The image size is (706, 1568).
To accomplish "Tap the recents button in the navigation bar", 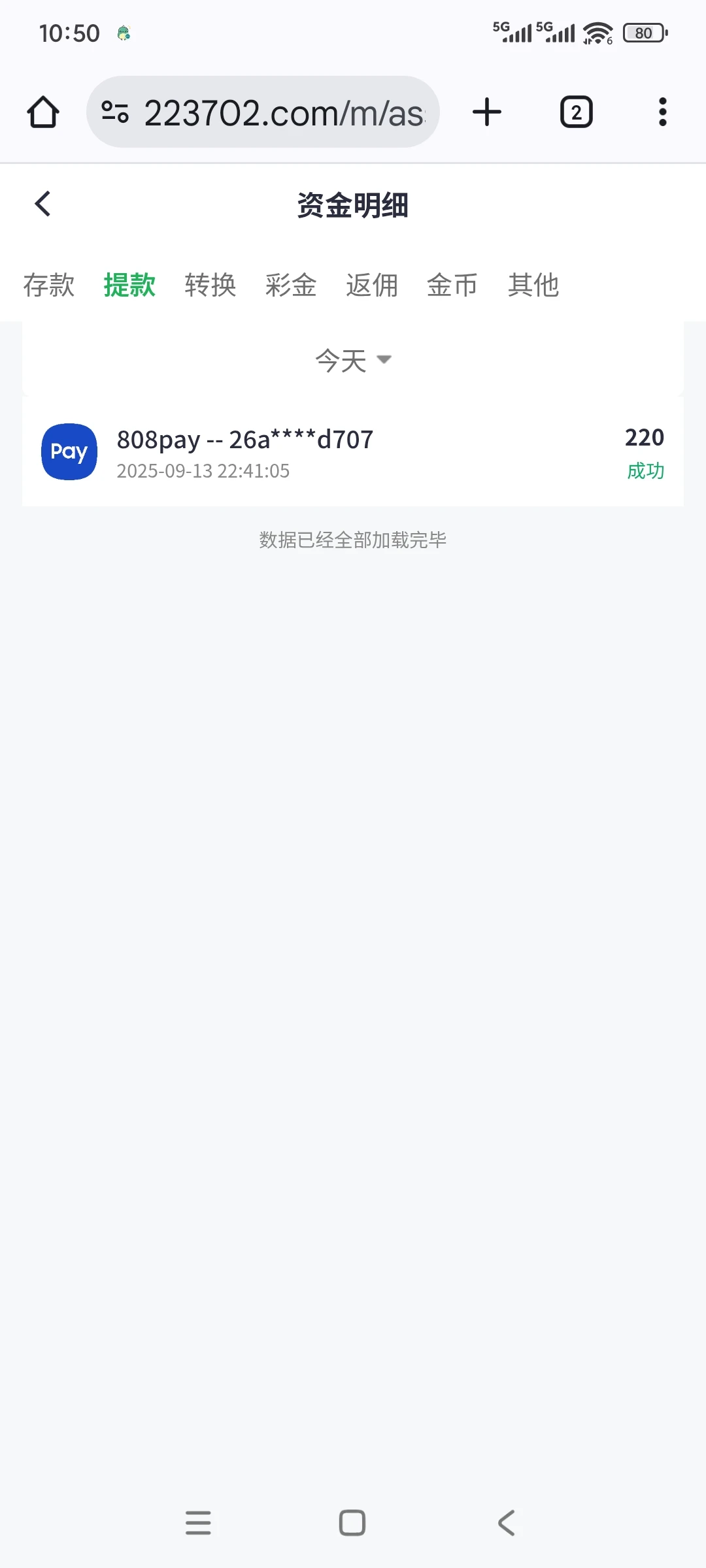I will pyautogui.click(x=199, y=1523).
